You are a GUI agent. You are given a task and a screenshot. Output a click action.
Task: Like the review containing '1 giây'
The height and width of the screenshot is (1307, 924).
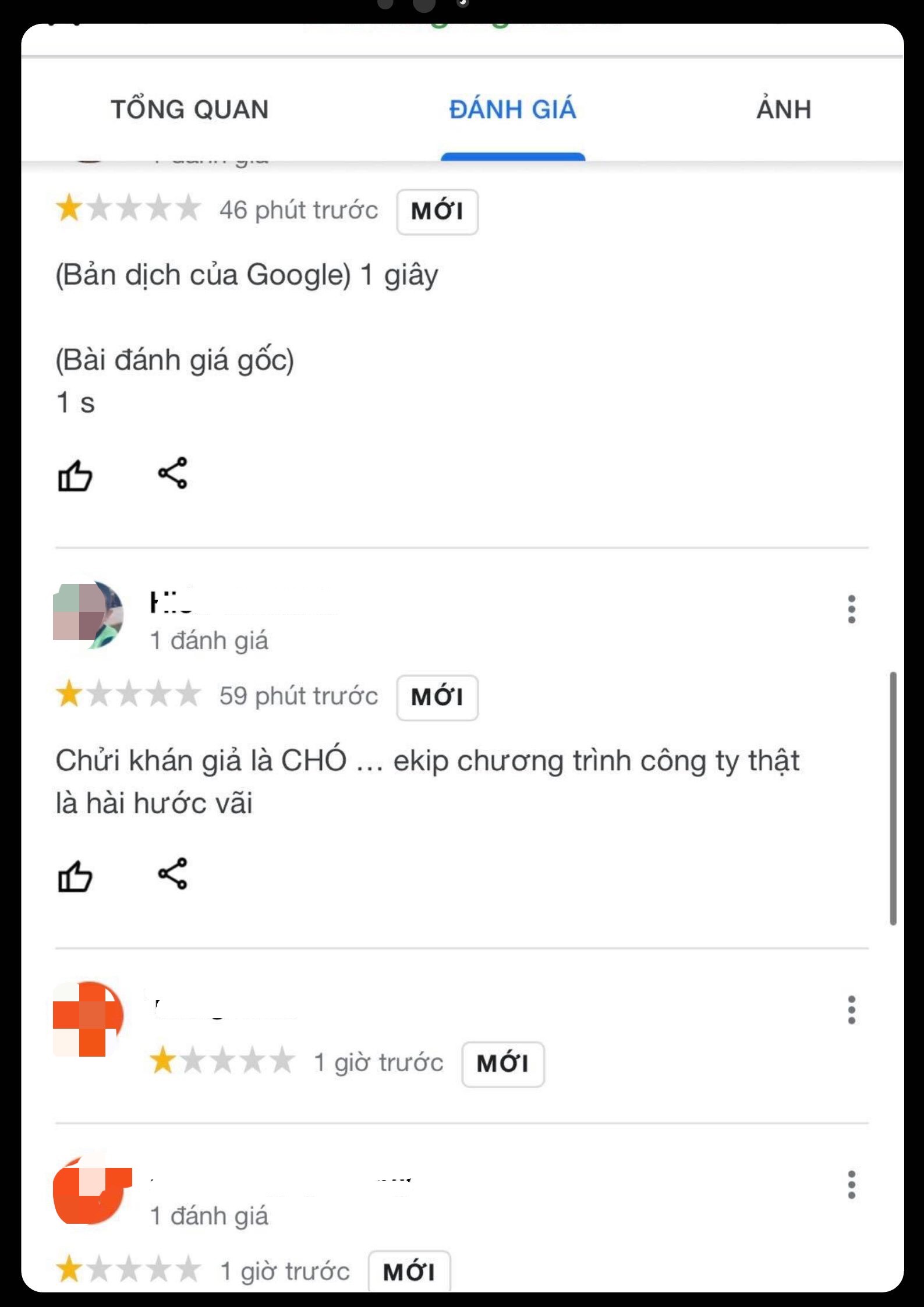click(76, 474)
